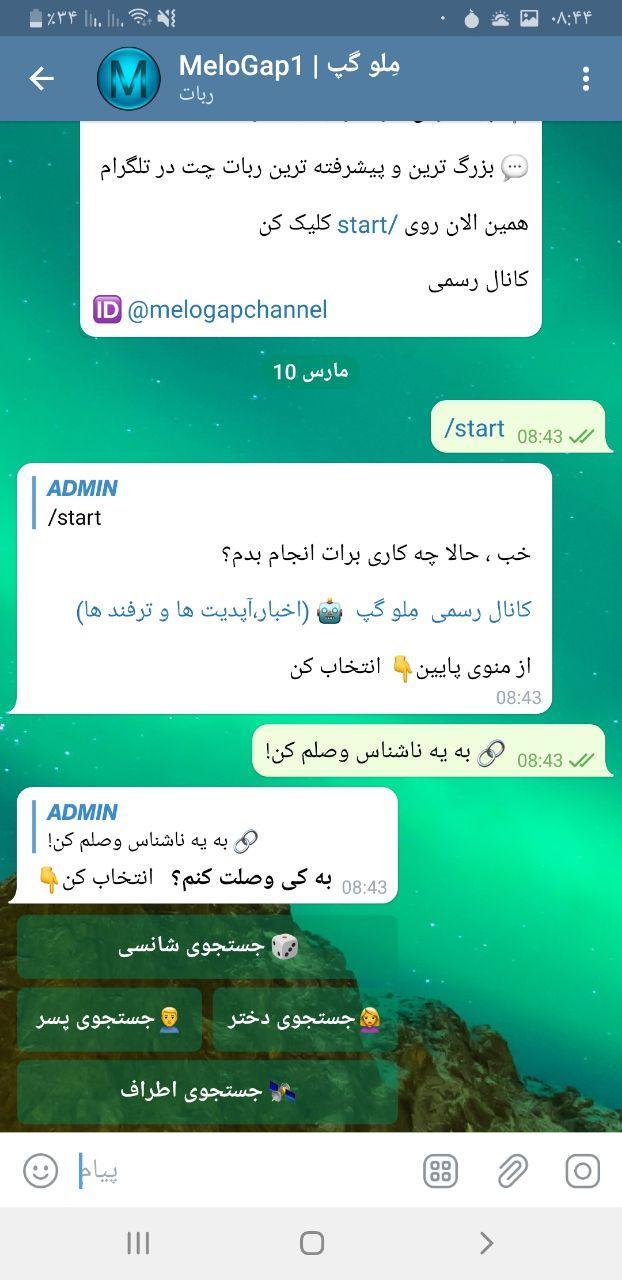Choose جستجوی پسر search option
The width and height of the screenshot is (622, 1280).
[110, 1019]
